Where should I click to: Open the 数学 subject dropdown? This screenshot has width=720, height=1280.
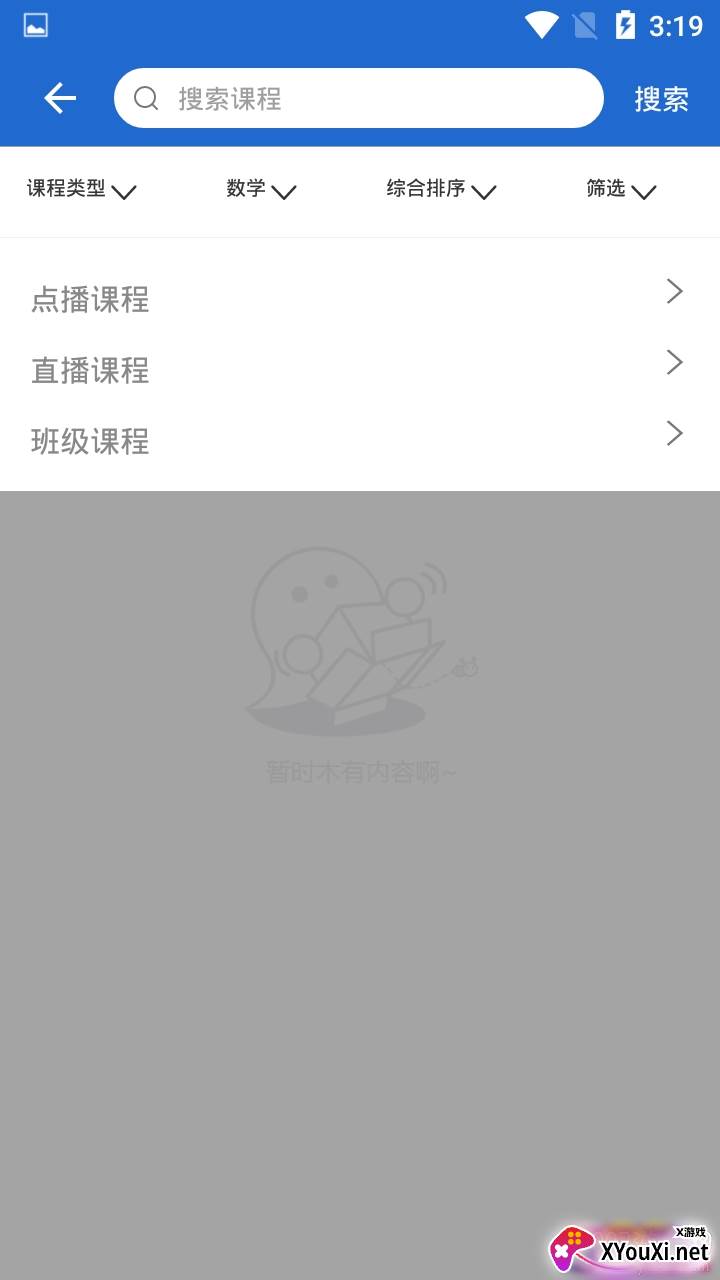click(261, 189)
